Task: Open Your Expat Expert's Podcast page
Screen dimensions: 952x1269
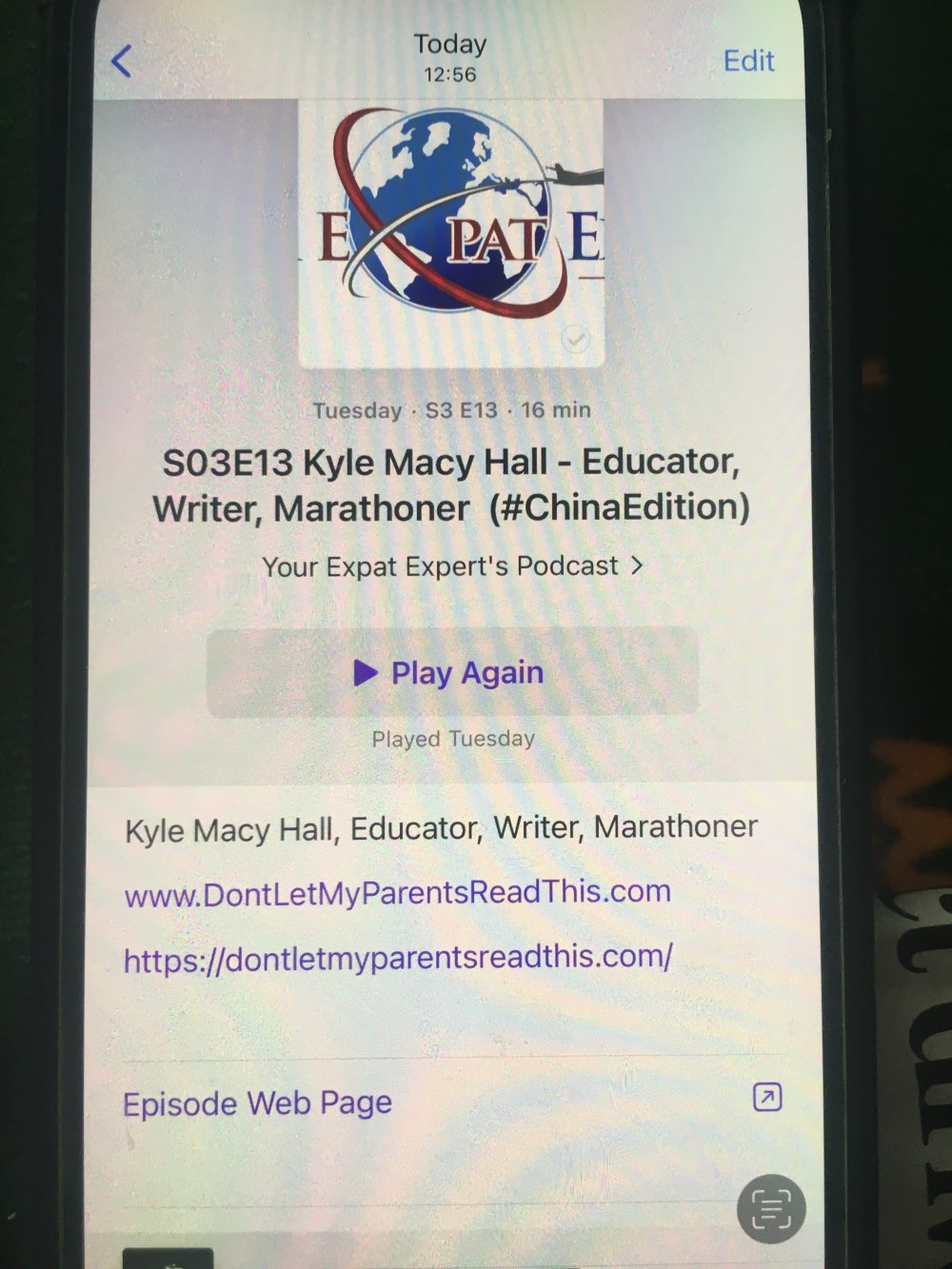Action: coord(453,566)
